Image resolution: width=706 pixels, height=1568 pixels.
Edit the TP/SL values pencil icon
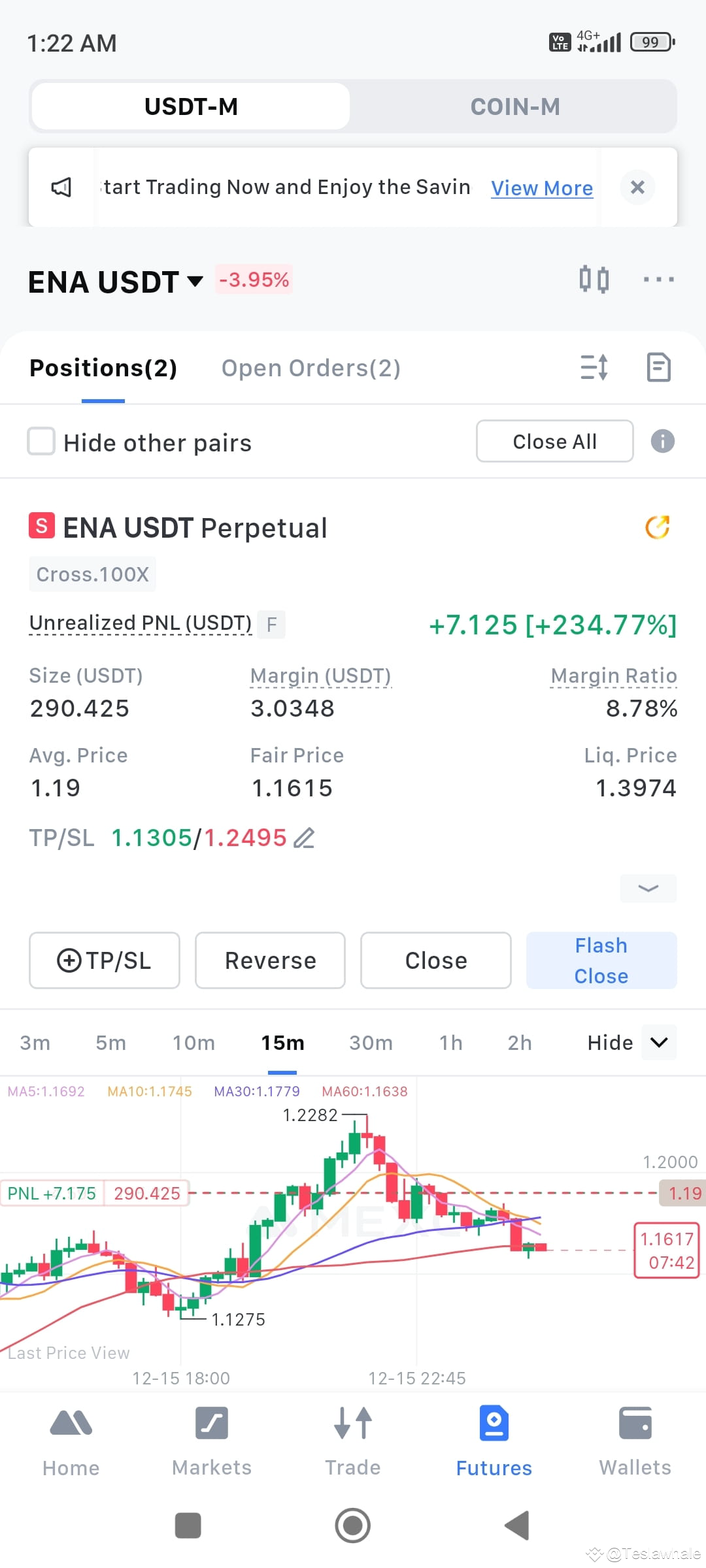click(x=304, y=838)
